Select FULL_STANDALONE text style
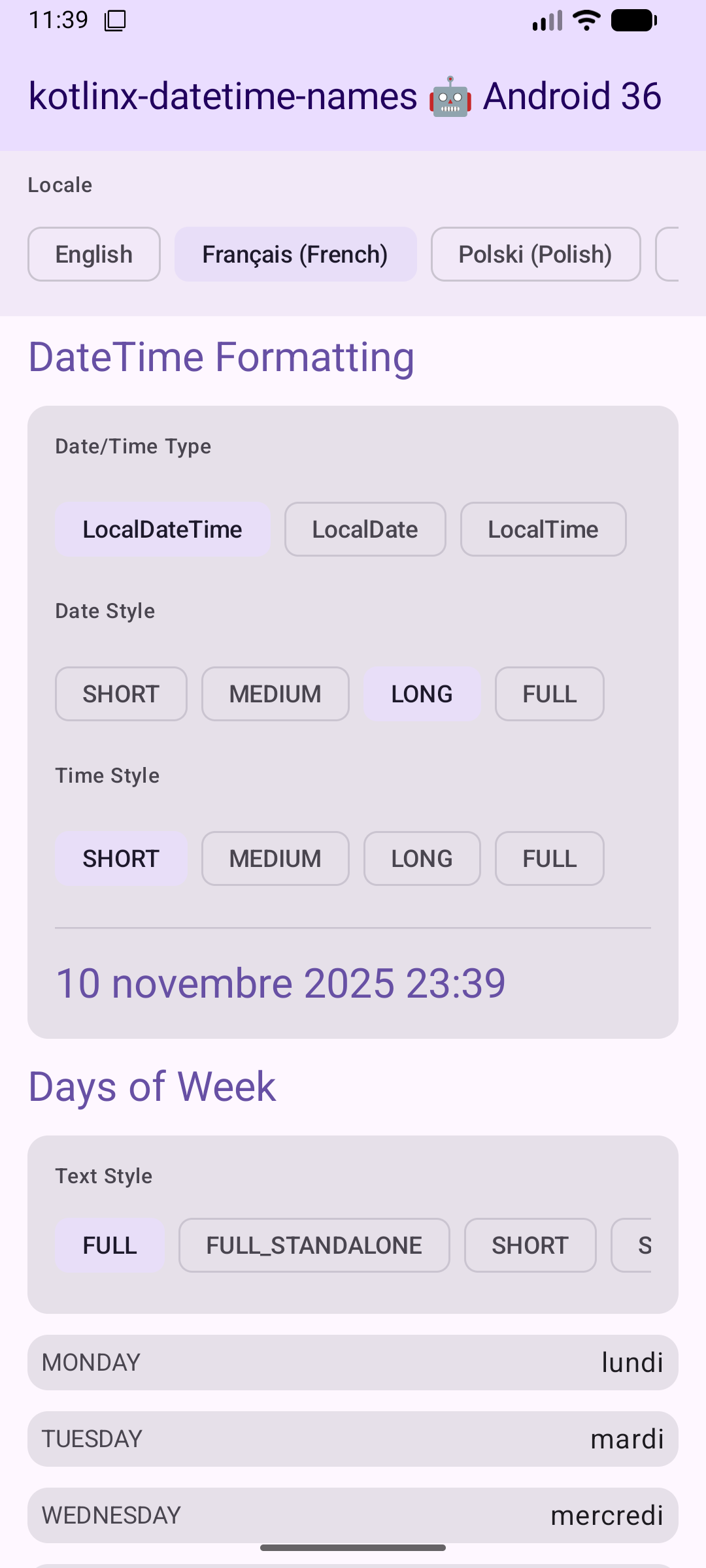Image resolution: width=706 pixels, height=1568 pixels. point(314,1245)
